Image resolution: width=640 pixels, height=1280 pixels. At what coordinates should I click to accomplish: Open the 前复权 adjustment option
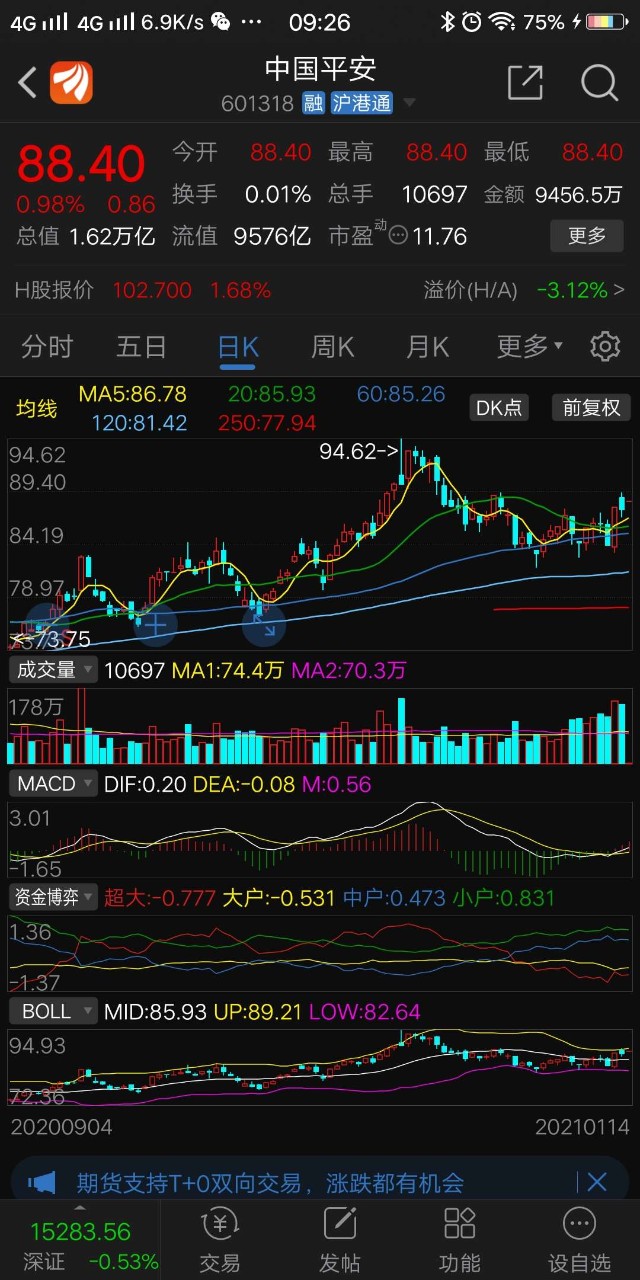pyautogui.click(x=591, y=407)
